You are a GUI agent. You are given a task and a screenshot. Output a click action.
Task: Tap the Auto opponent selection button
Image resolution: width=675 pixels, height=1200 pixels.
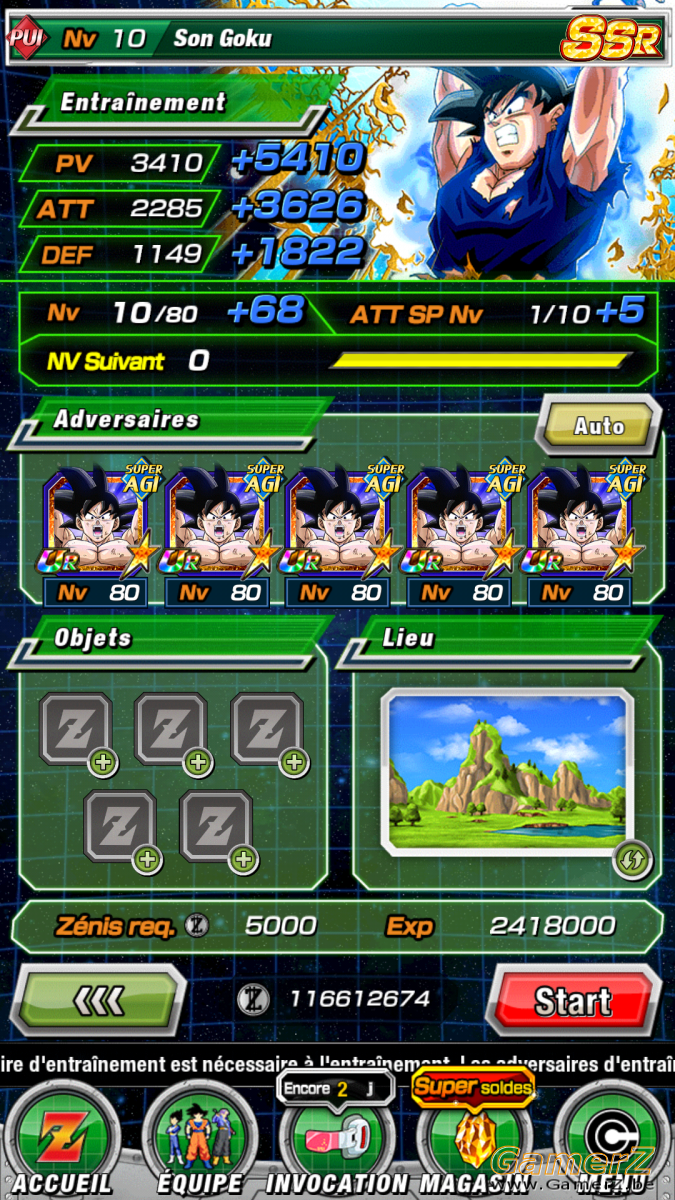598,426
